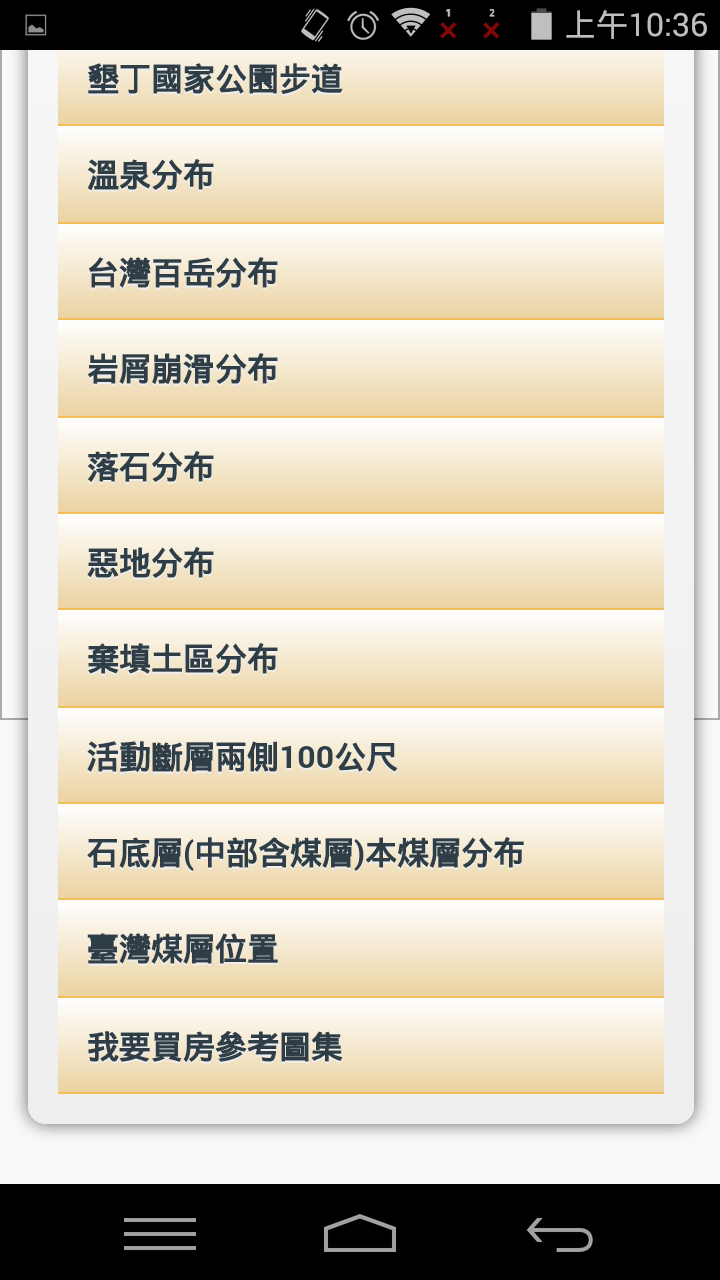Choose 我要買房參考圖集 item
Viewport: 720px width, 1280px height.
point(360,1046)
